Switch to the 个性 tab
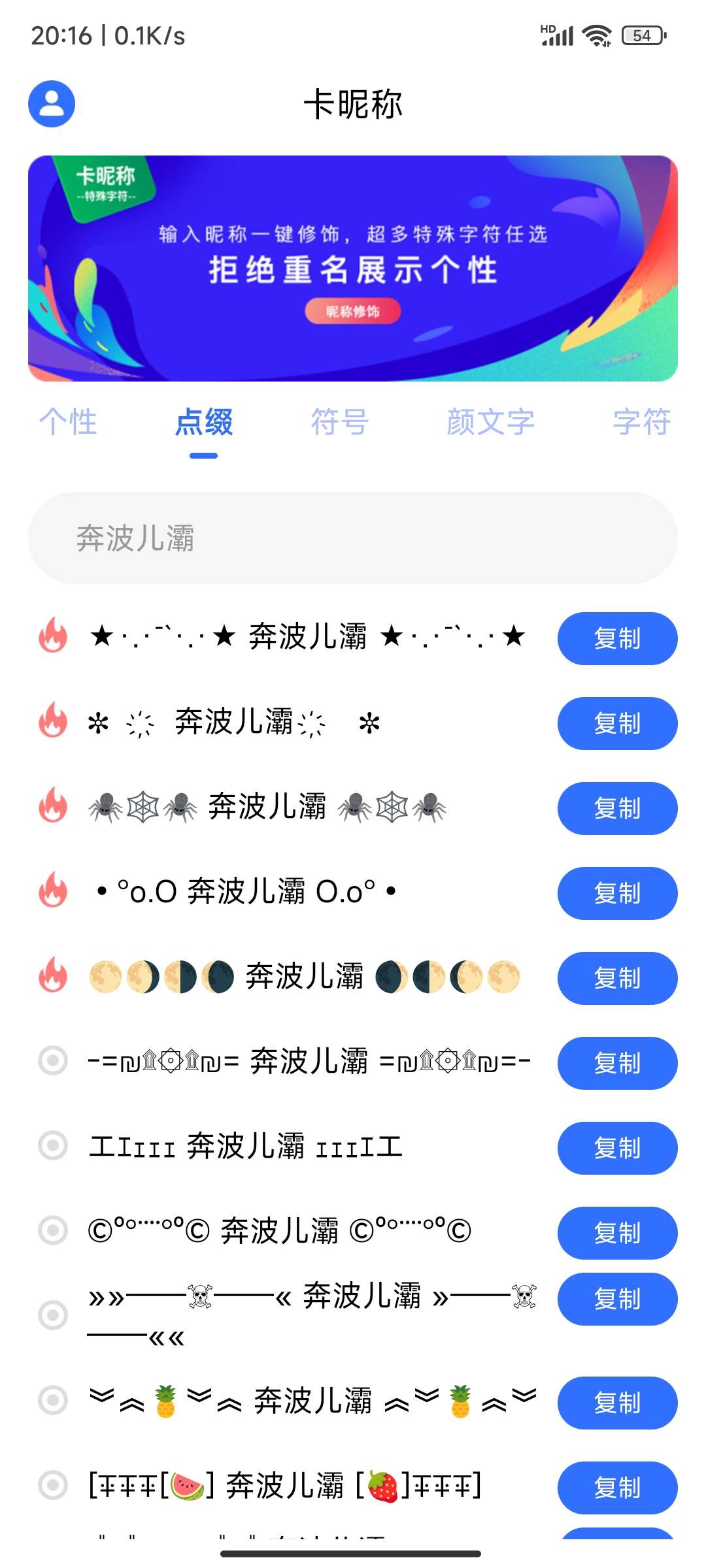This screenshot has height=1568, width=706. (68, 422)
